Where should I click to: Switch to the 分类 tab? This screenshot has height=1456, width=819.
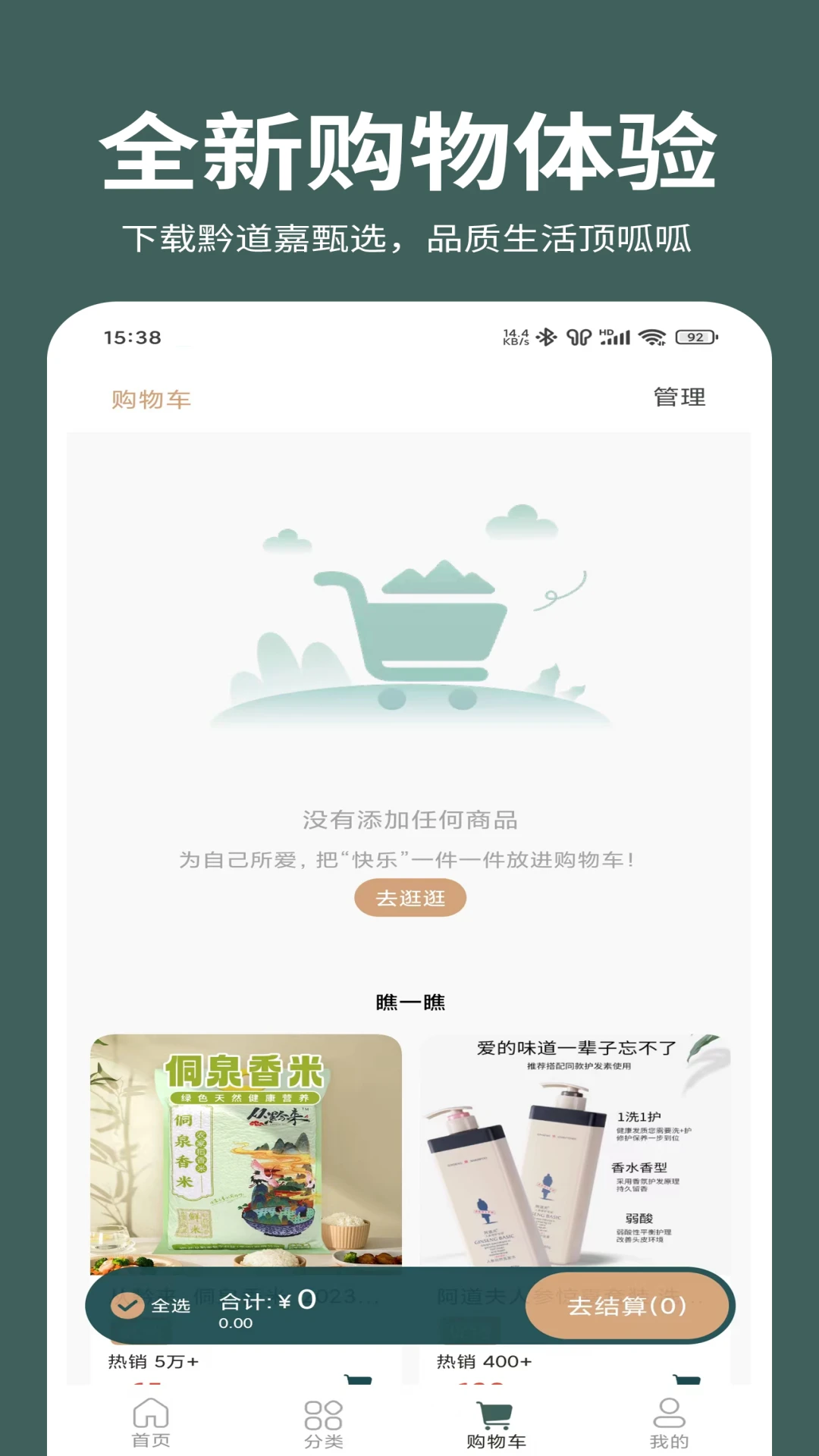[x=325, y=1426]
